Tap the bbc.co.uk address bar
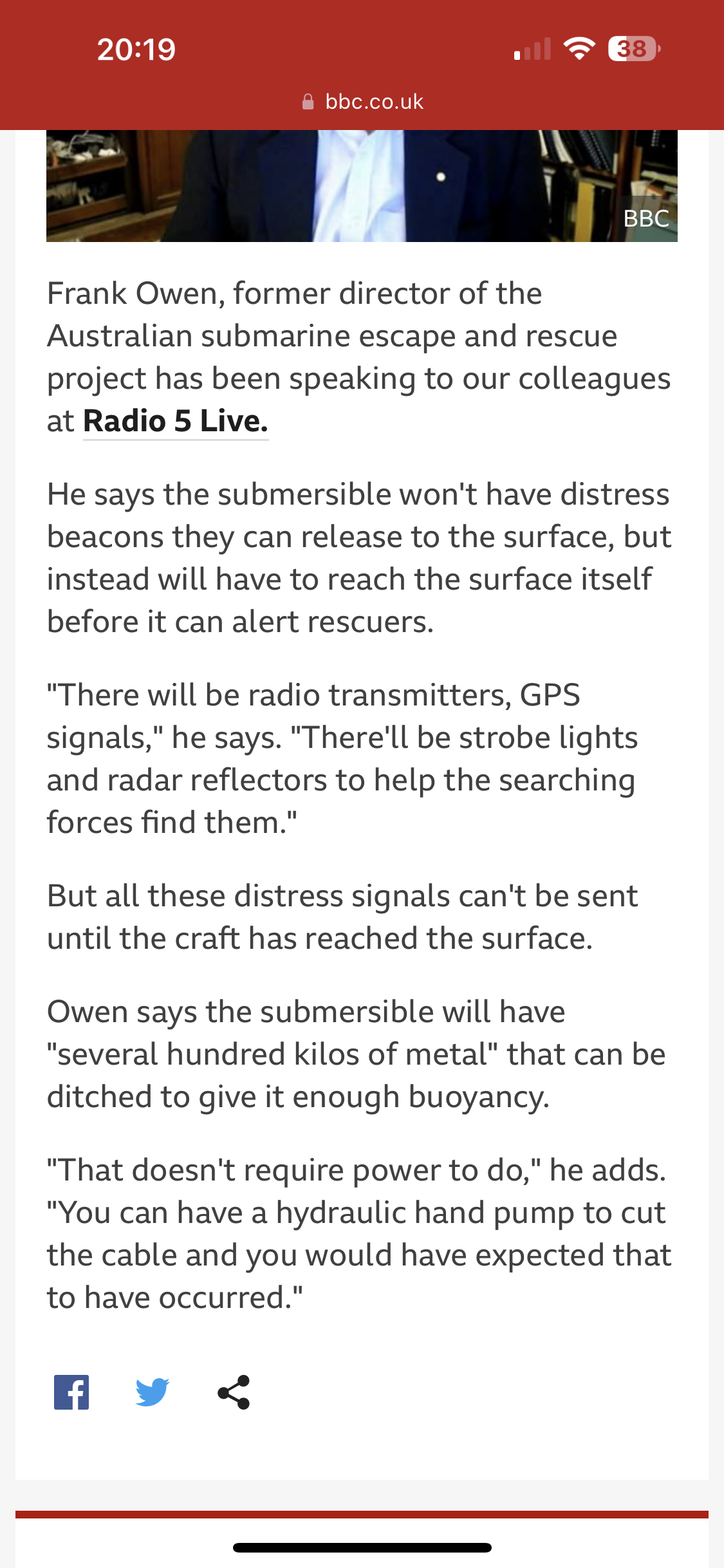The image size is (724, 1568). (362, 102)
